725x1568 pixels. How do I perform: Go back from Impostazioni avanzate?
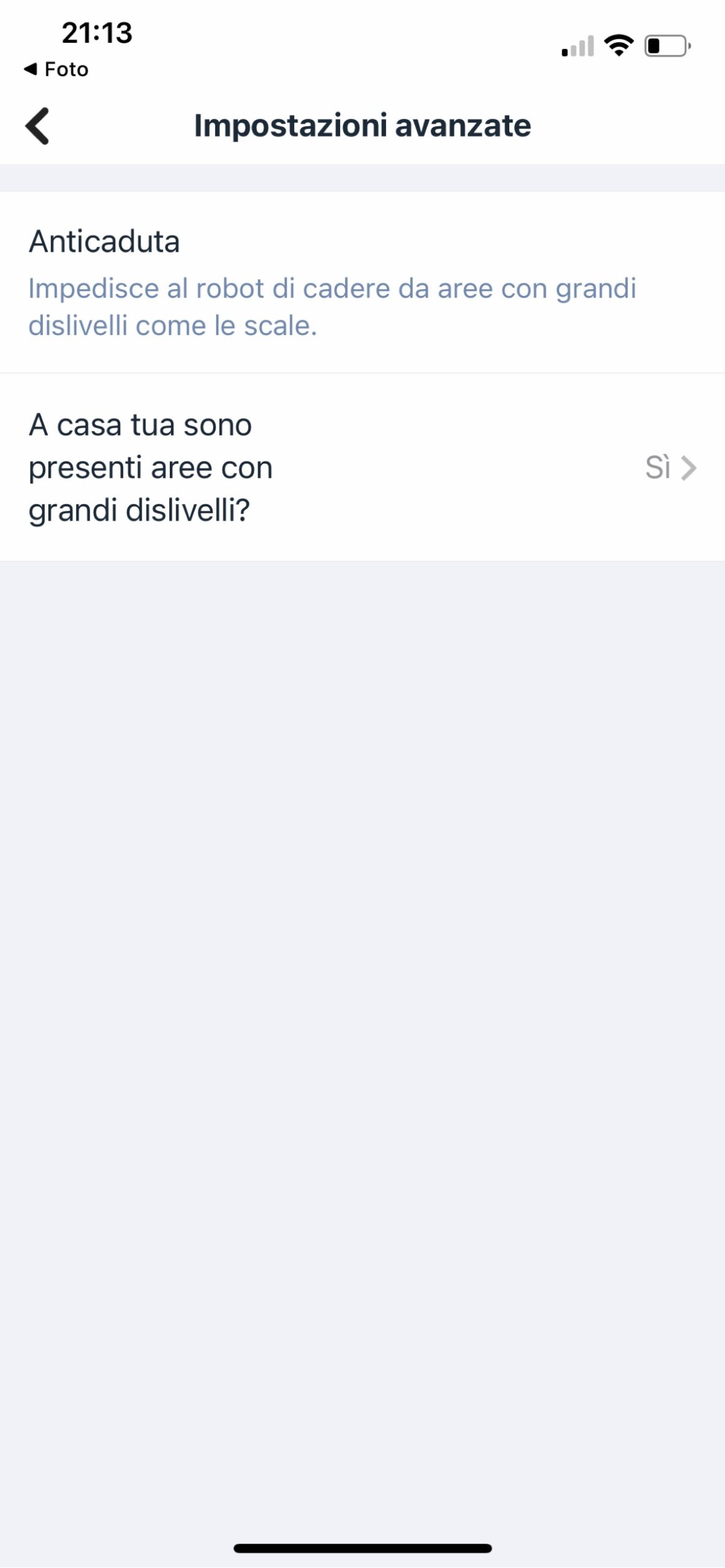coord(37,126)
